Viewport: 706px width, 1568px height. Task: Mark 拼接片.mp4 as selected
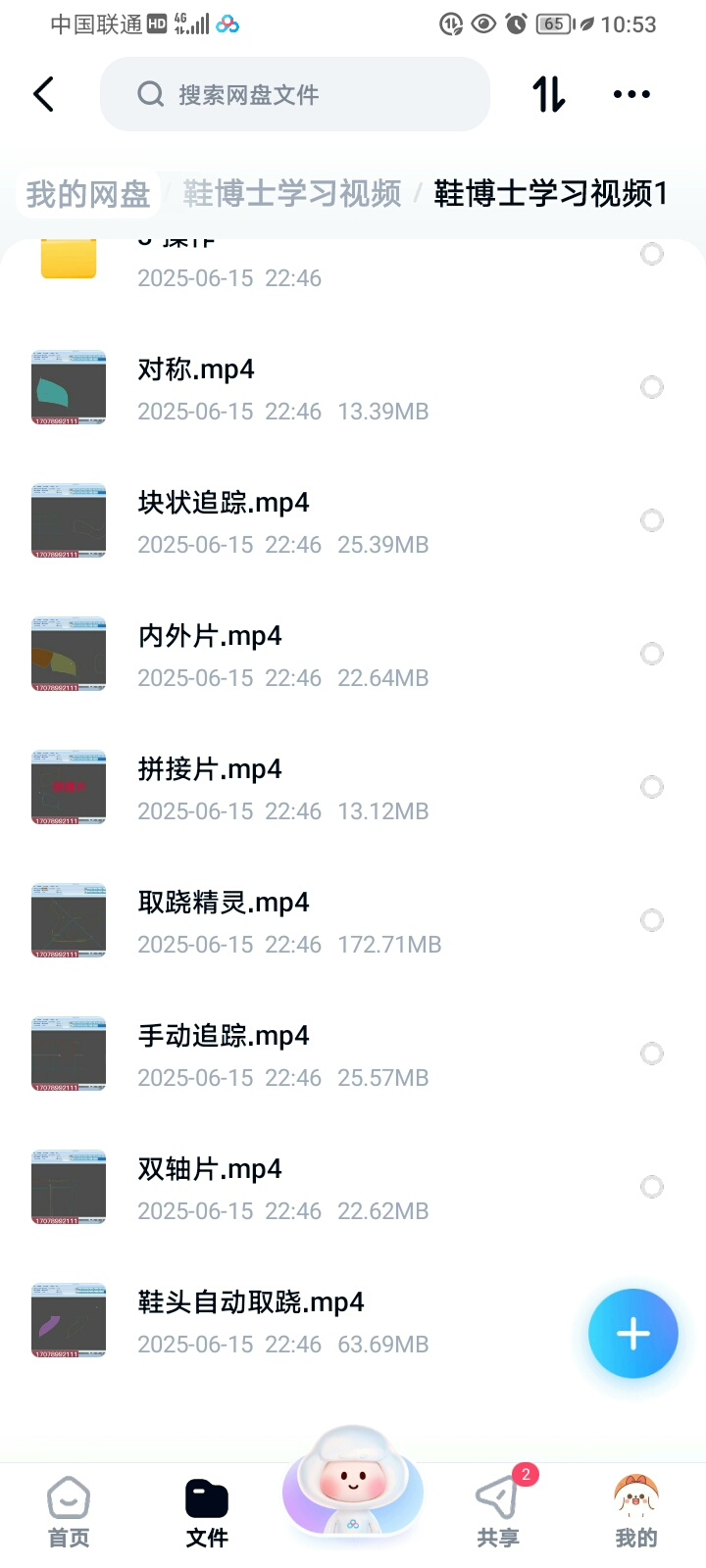[652, 787]
